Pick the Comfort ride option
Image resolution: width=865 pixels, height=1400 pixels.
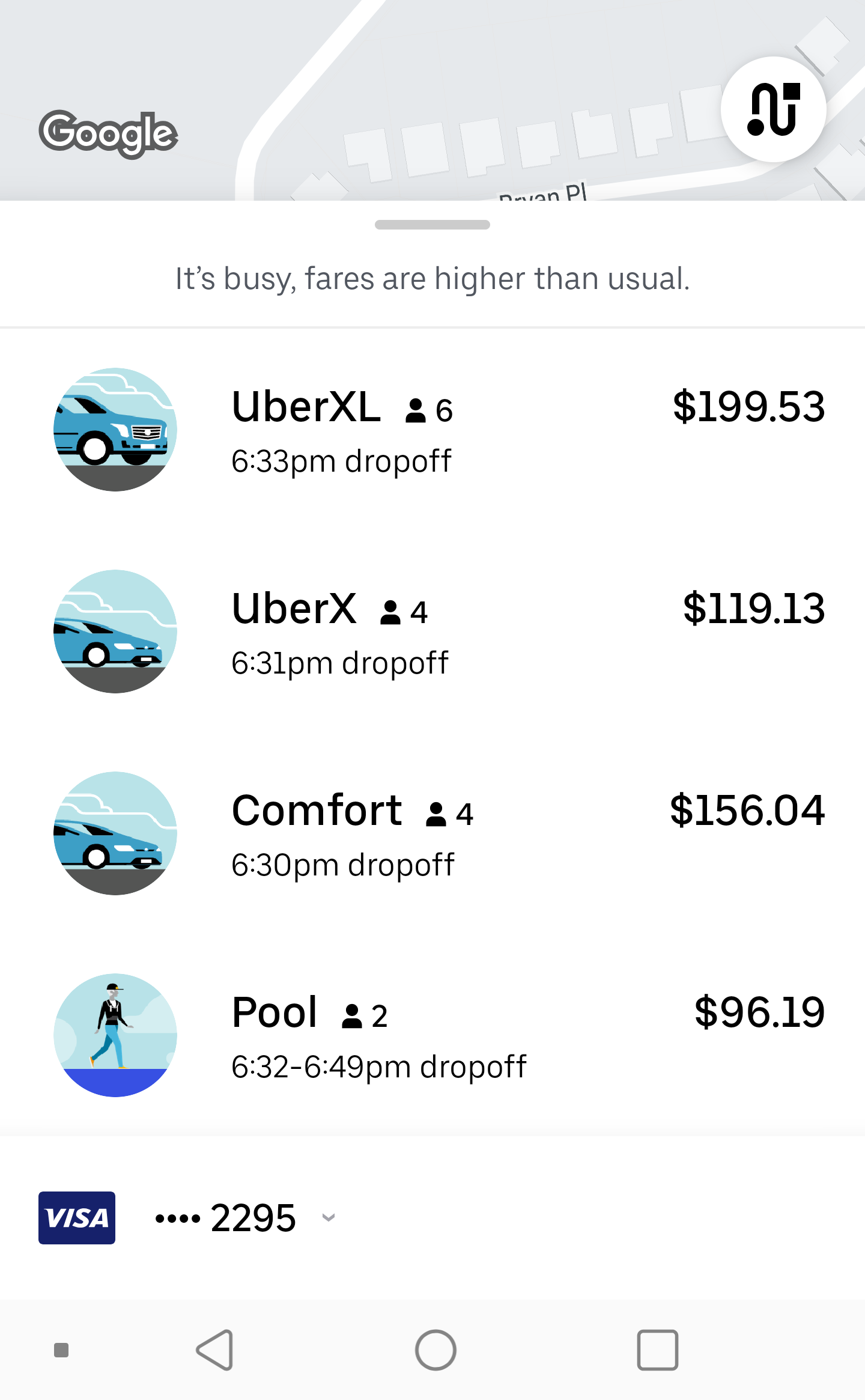point(432,833)
